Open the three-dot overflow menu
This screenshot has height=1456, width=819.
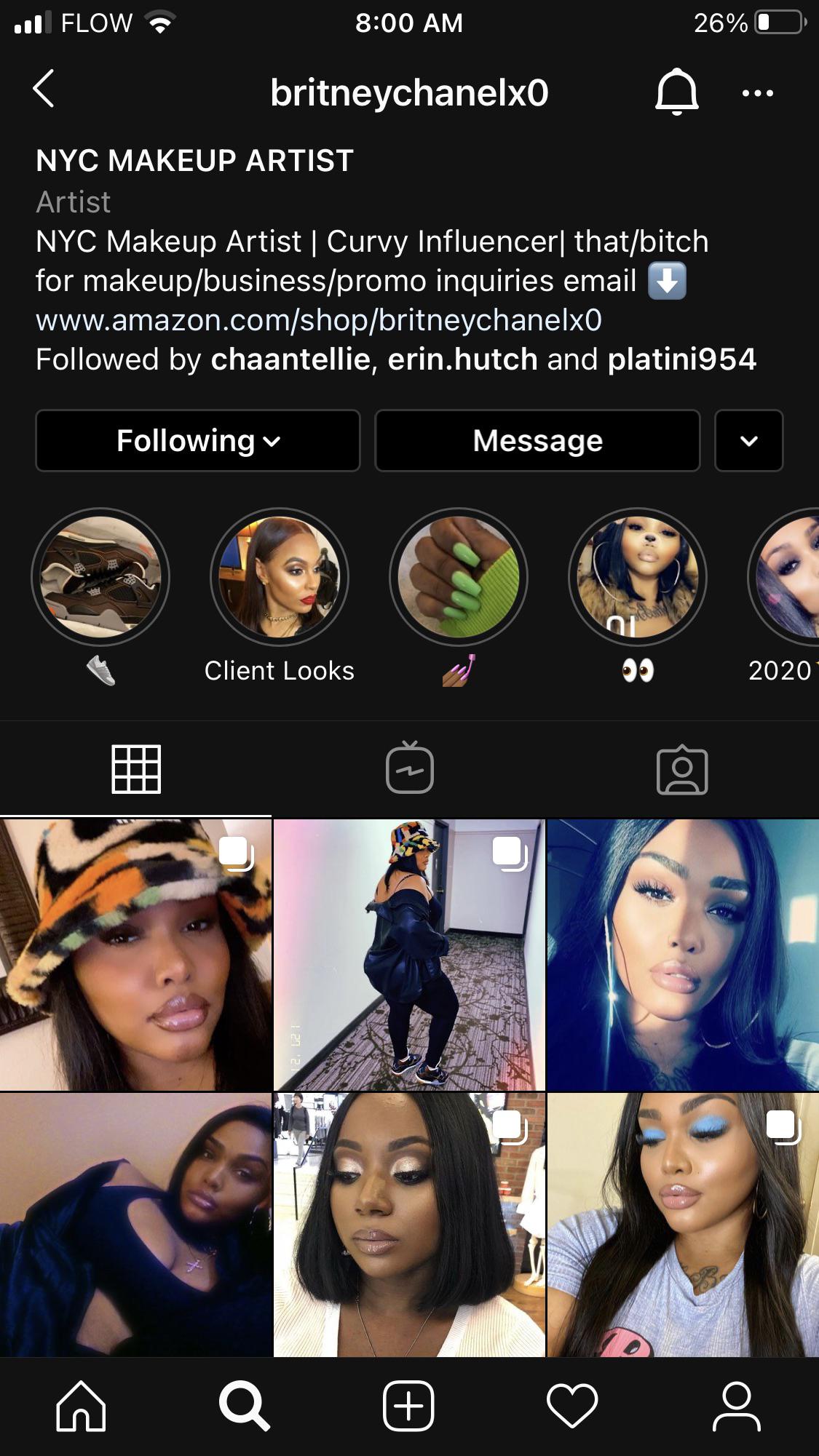[757, 93]
